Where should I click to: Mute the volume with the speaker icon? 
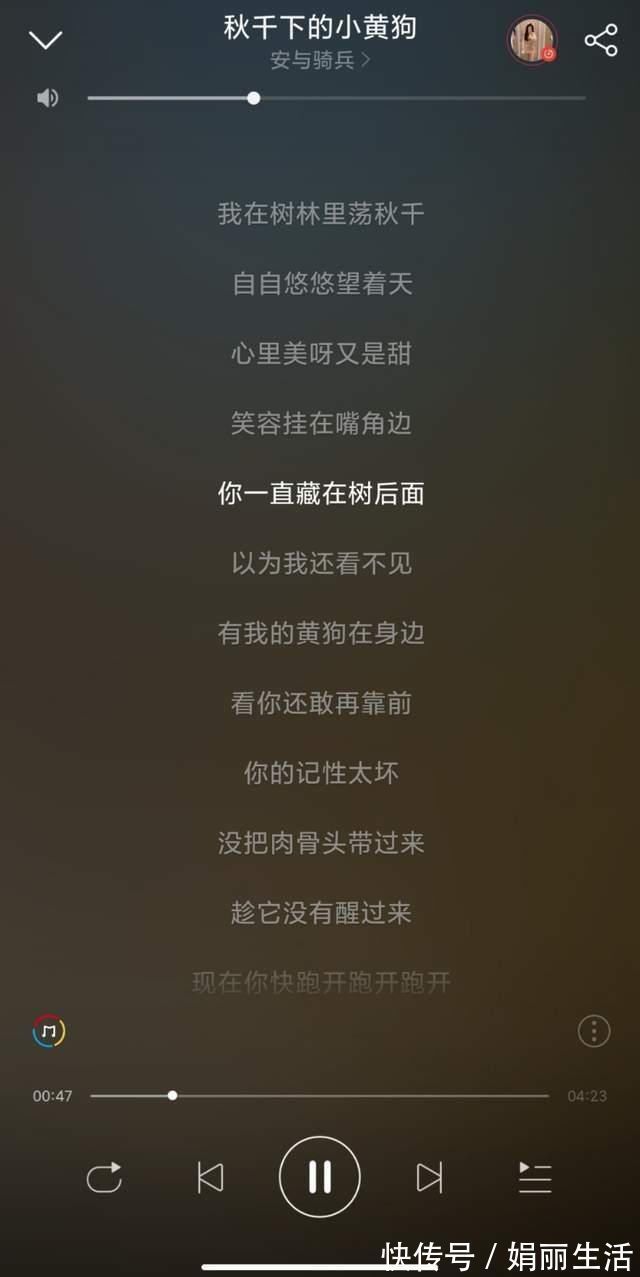pos(47,98)
